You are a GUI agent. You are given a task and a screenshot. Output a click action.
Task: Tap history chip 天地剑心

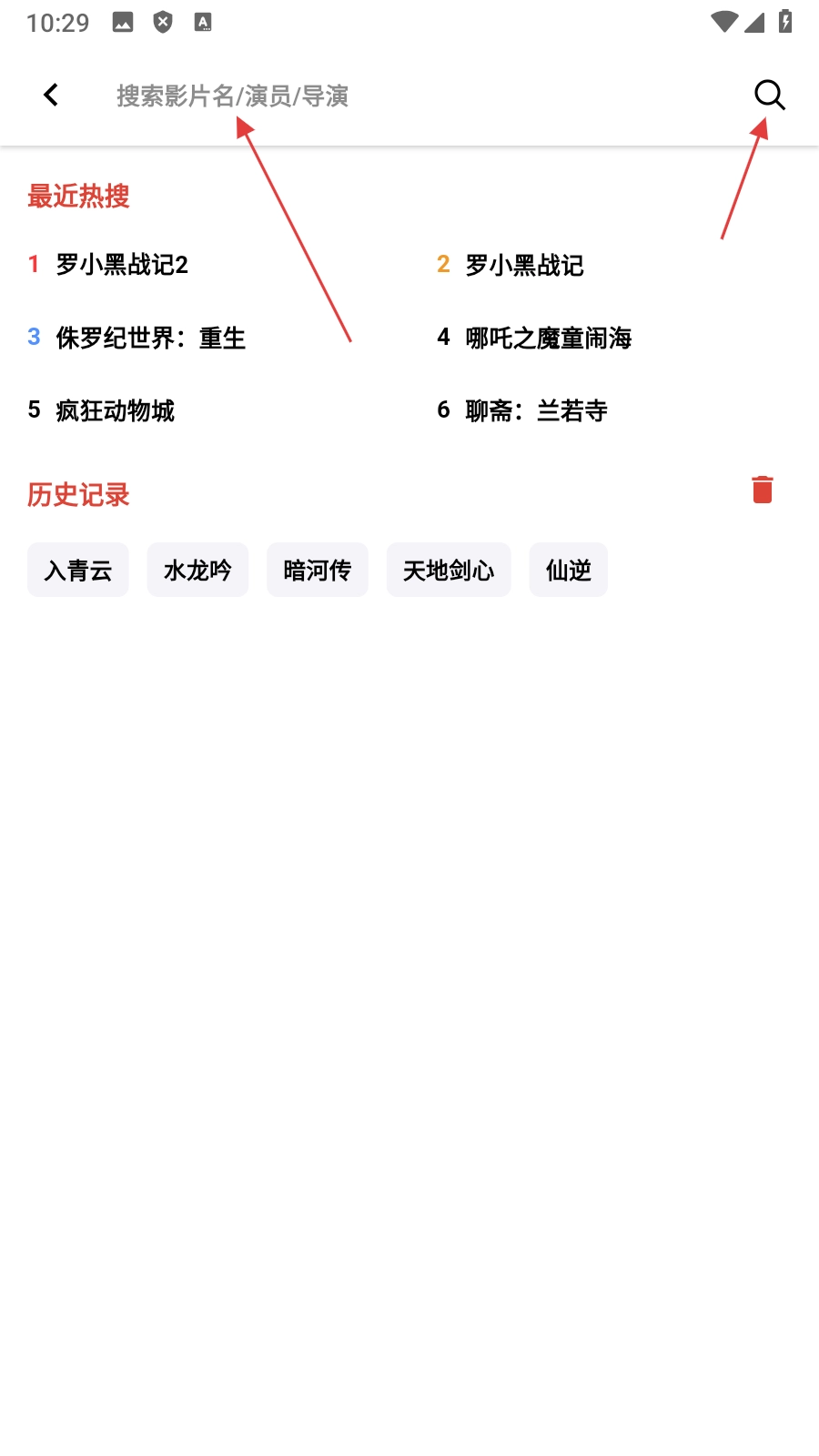click(x=449, y=571)
